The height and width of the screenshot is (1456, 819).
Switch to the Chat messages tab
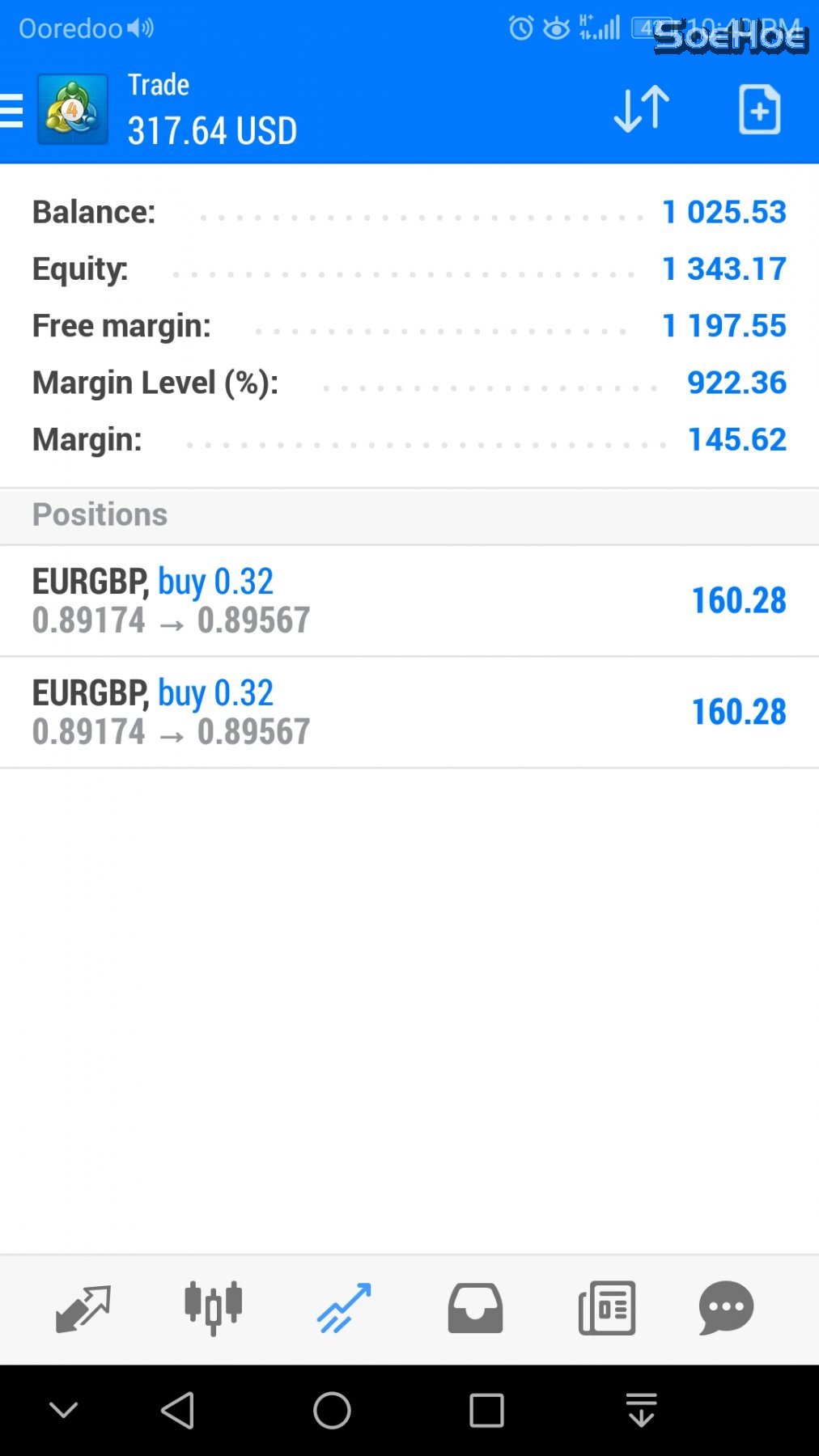[726, 1308]
